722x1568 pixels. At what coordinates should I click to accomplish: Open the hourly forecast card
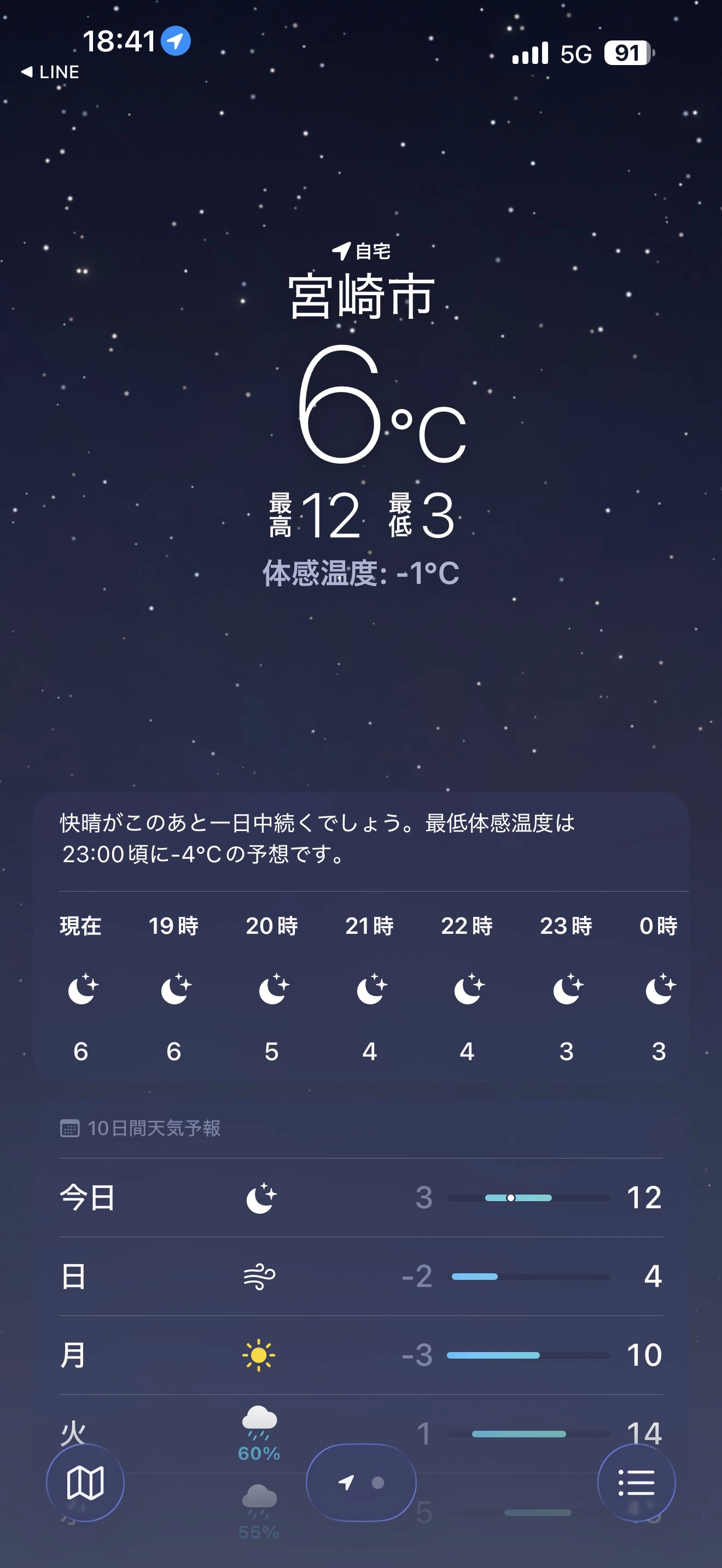(x=361, y=986)
